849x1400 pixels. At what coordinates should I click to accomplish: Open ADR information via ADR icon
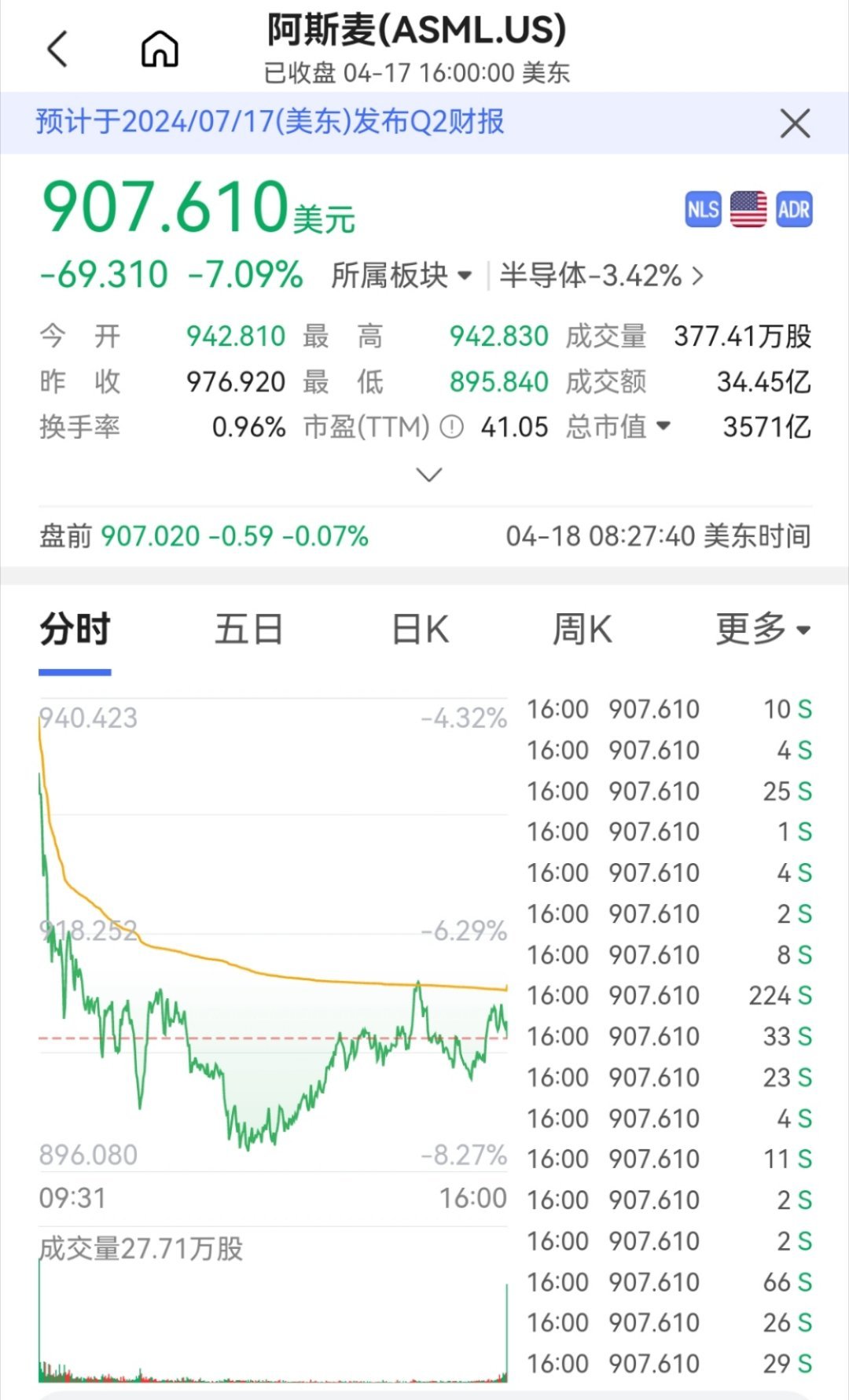(x=795, y=209)
